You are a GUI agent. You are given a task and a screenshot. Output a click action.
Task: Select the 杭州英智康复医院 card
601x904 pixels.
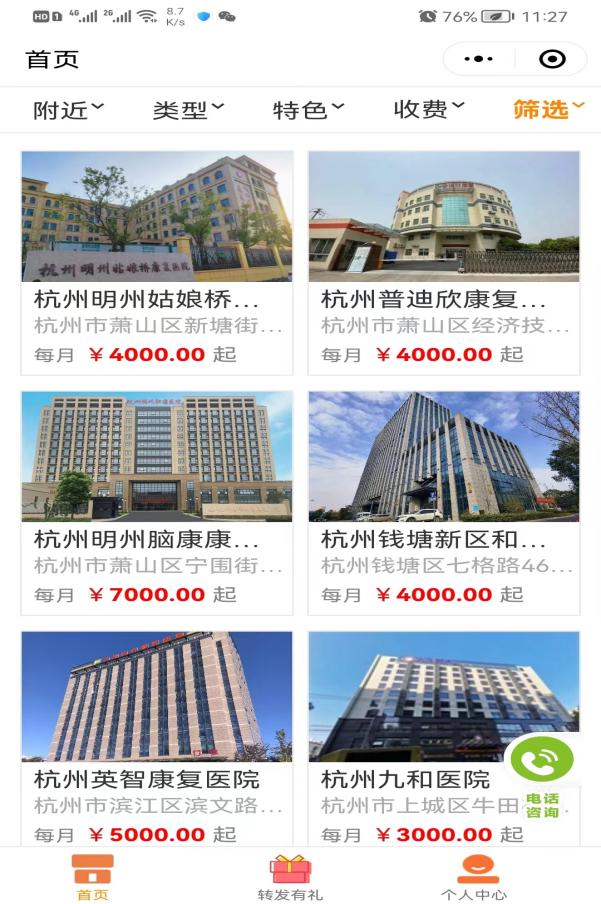(157, 738)
